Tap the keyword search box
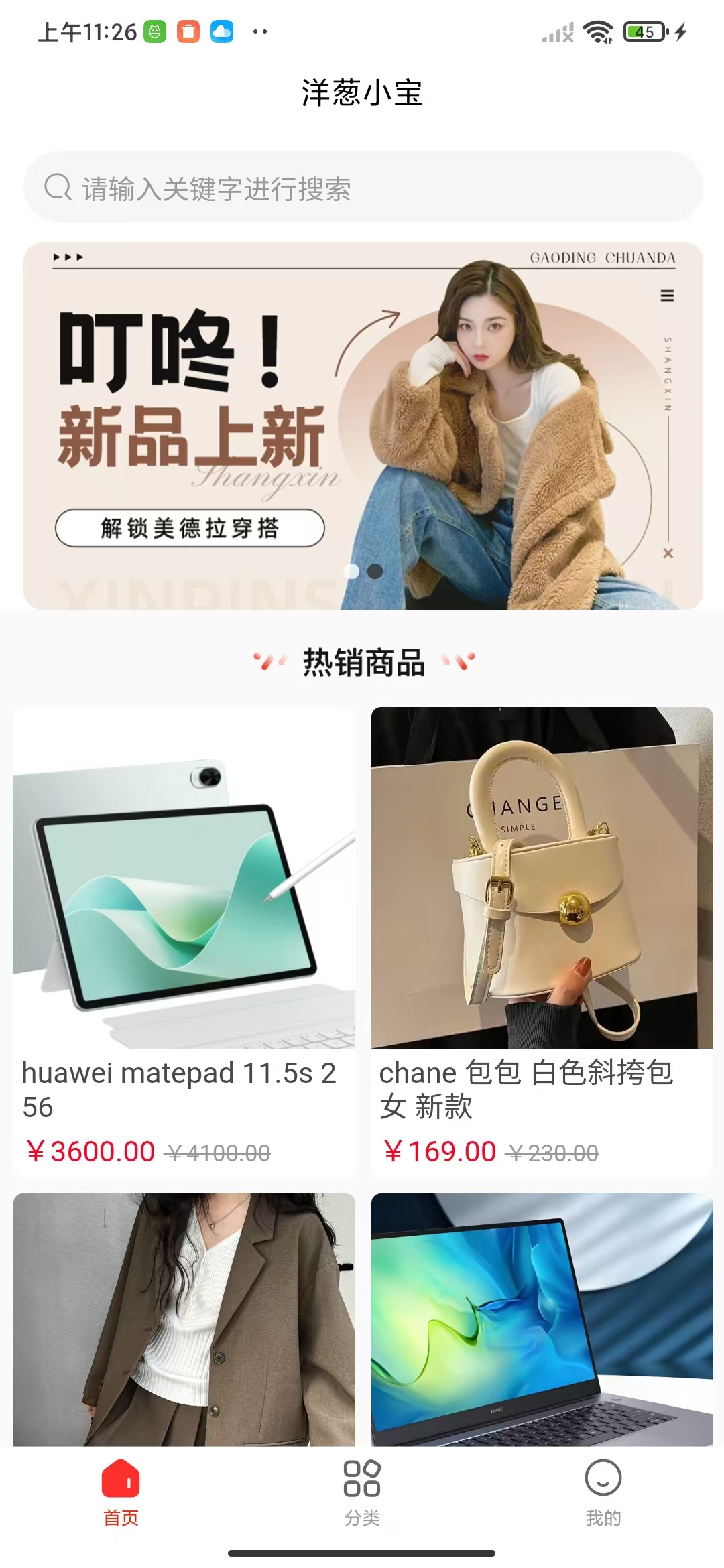 click(362, 188)
